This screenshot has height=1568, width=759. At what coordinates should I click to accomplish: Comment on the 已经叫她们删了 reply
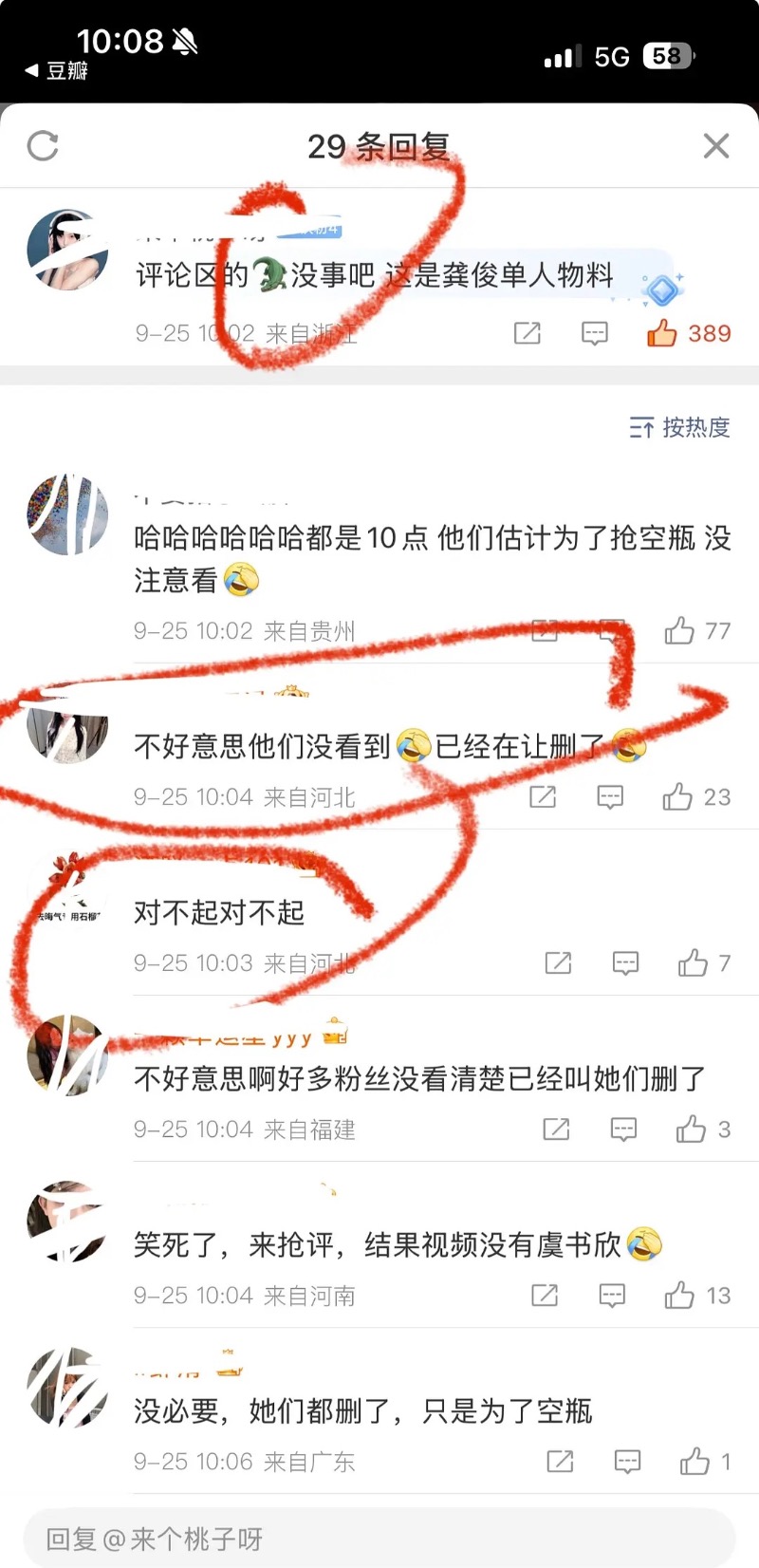623,1129
